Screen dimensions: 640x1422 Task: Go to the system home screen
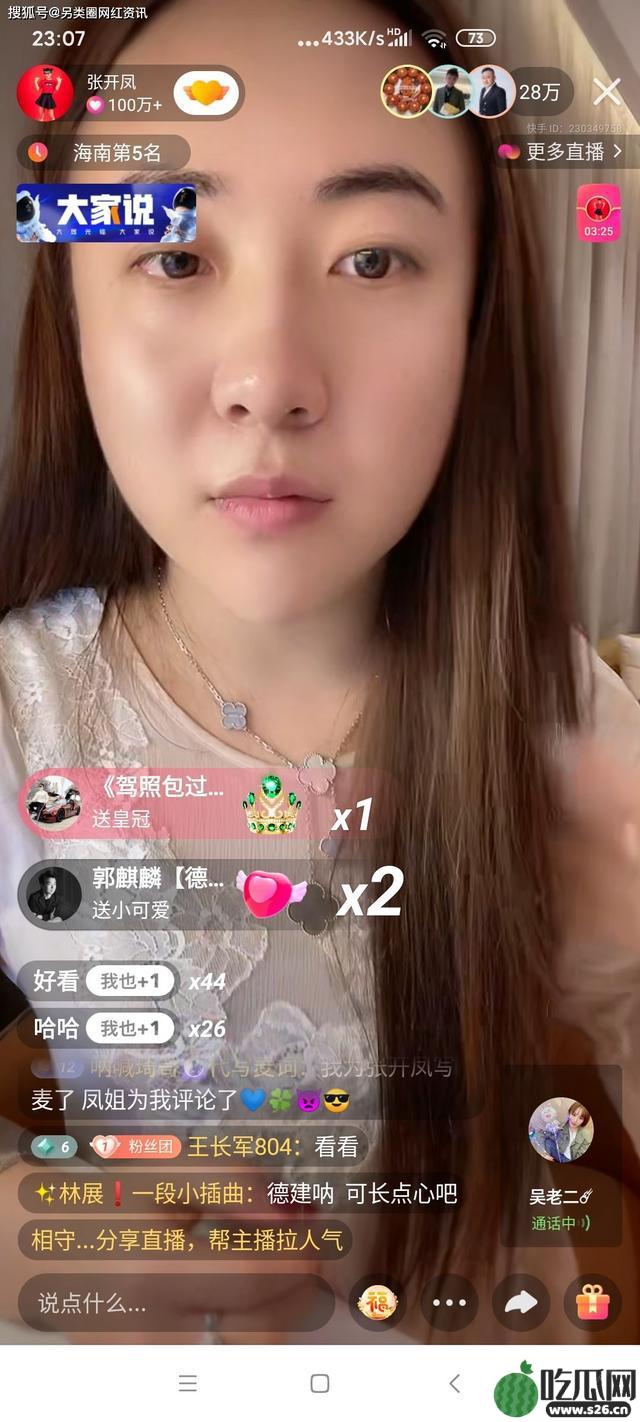click(320, 1384)
